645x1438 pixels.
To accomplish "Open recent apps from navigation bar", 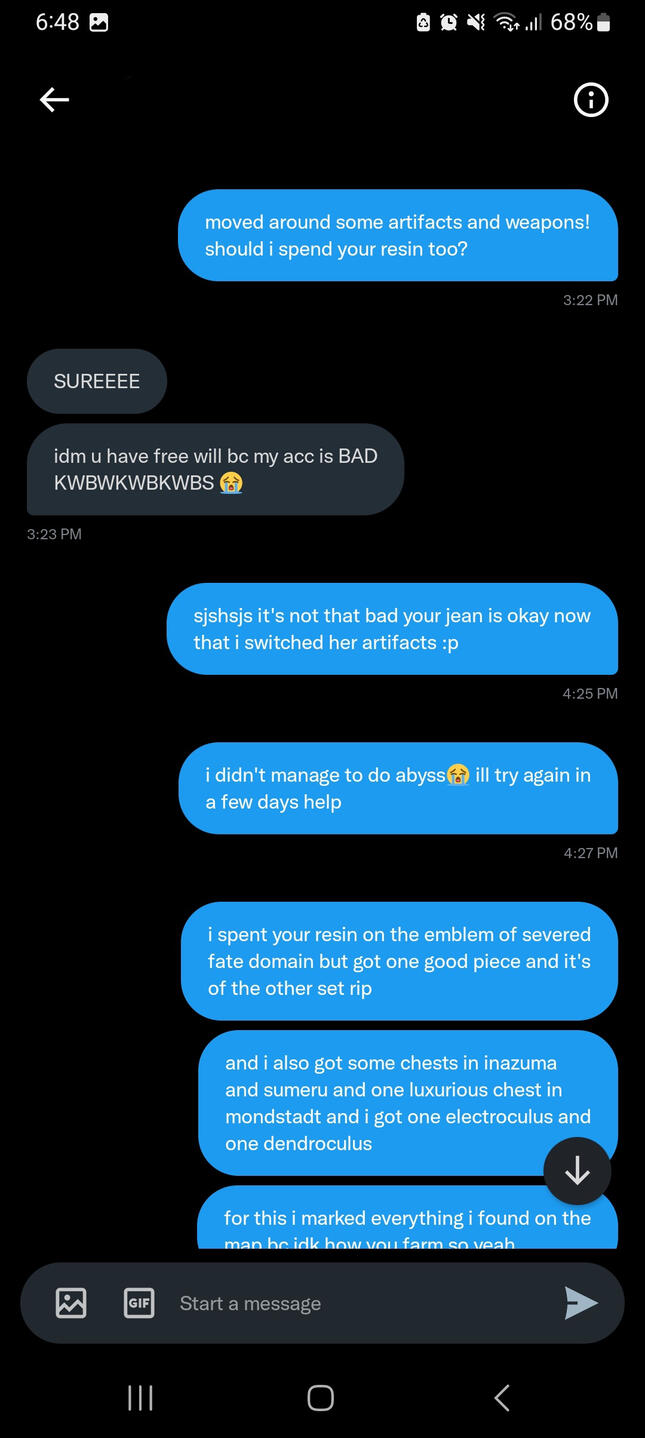I will coord(140,1398).
